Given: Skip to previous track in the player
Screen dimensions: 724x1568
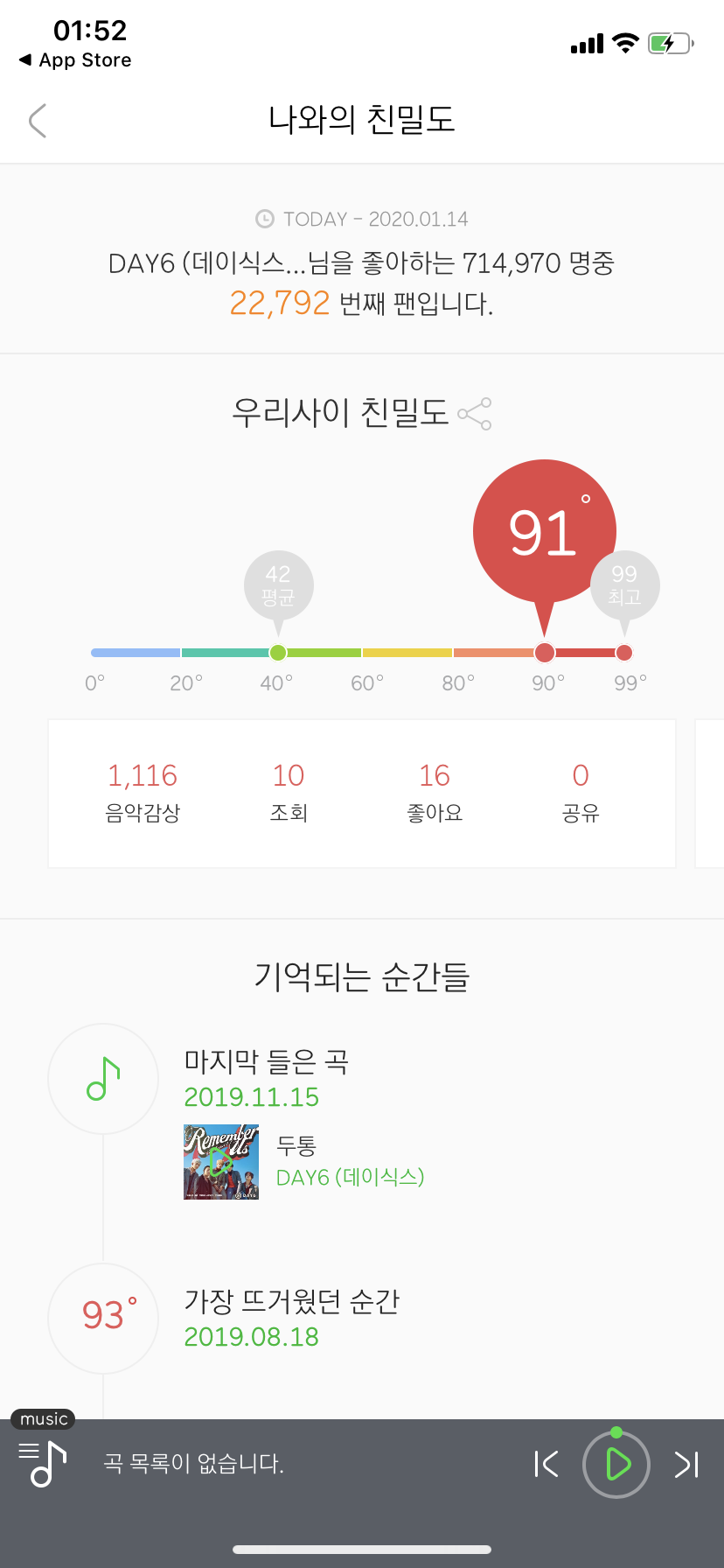Looking at the screenshot, I should 546,1463.
